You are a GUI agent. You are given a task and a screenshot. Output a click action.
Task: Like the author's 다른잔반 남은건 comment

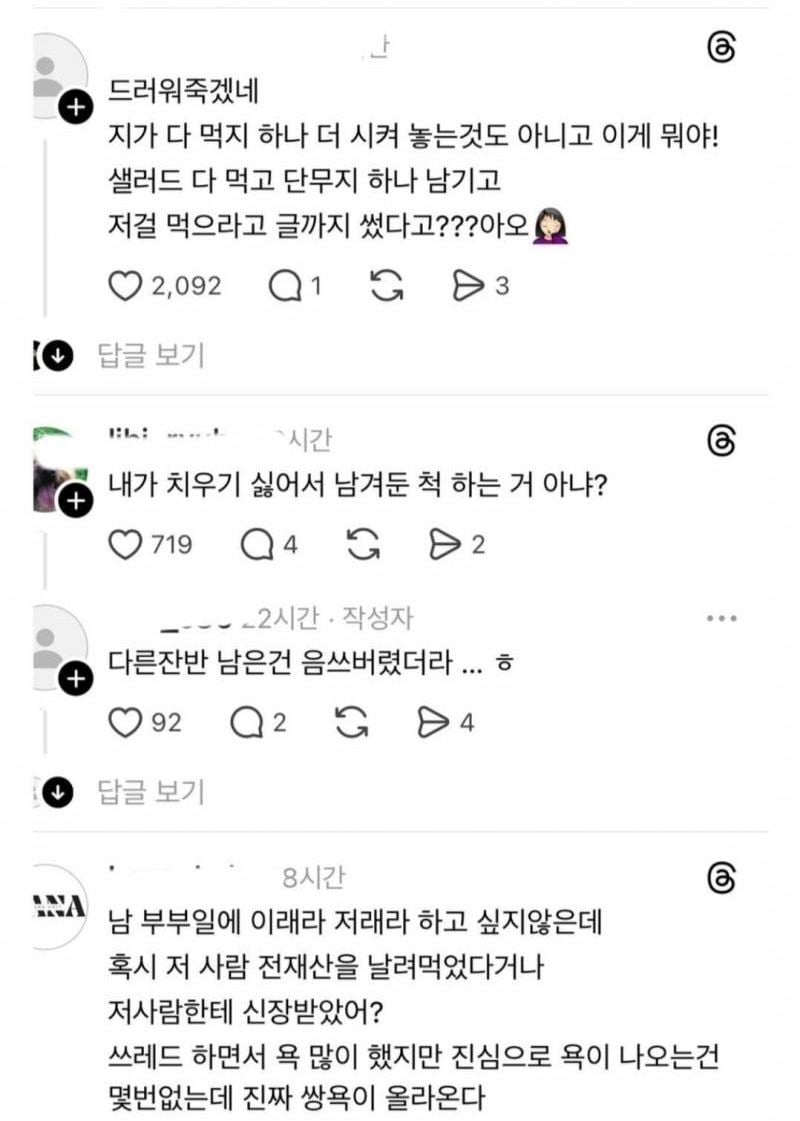click(x=124, y=721)
